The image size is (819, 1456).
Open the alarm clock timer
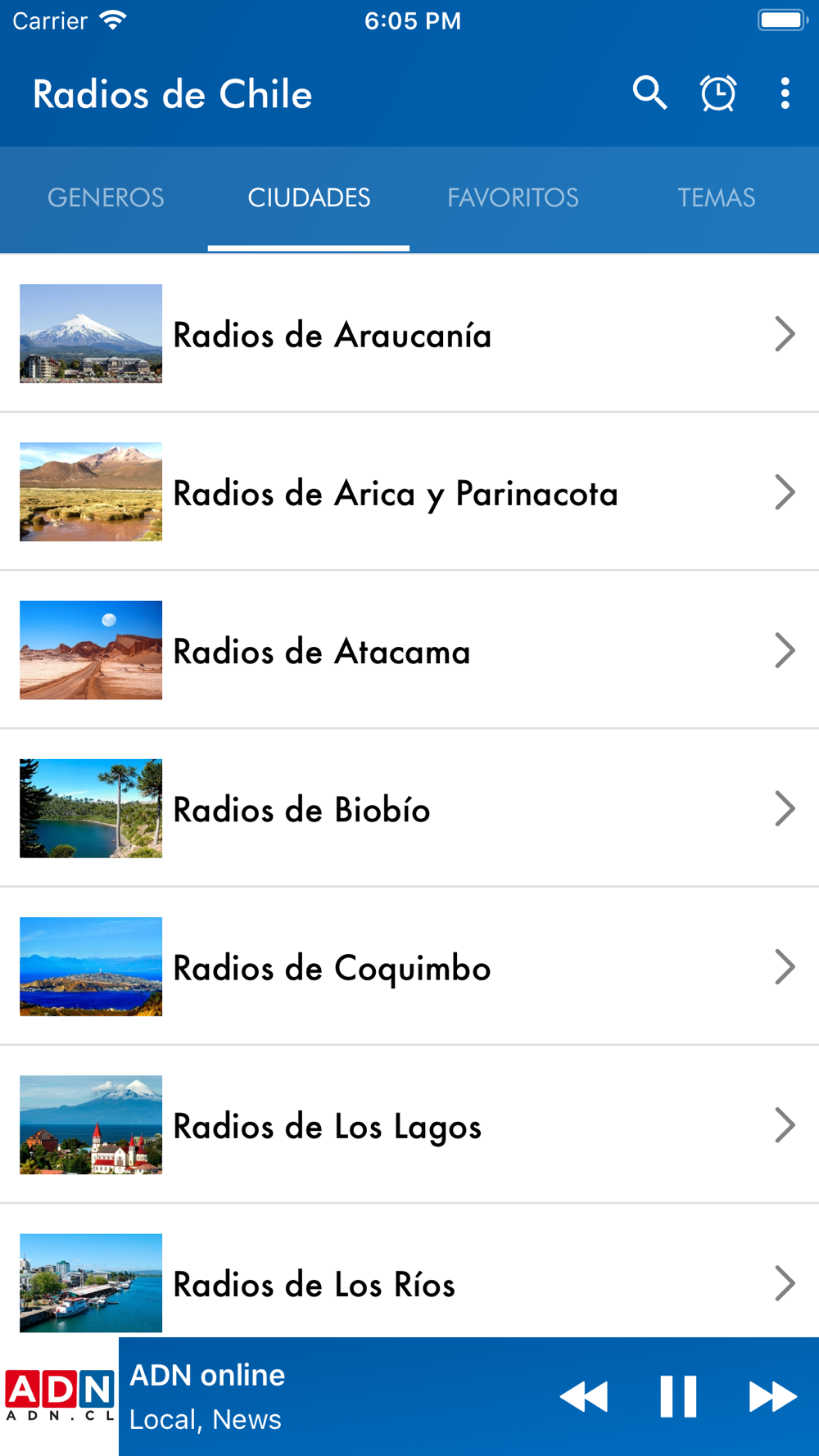(718, 93)
